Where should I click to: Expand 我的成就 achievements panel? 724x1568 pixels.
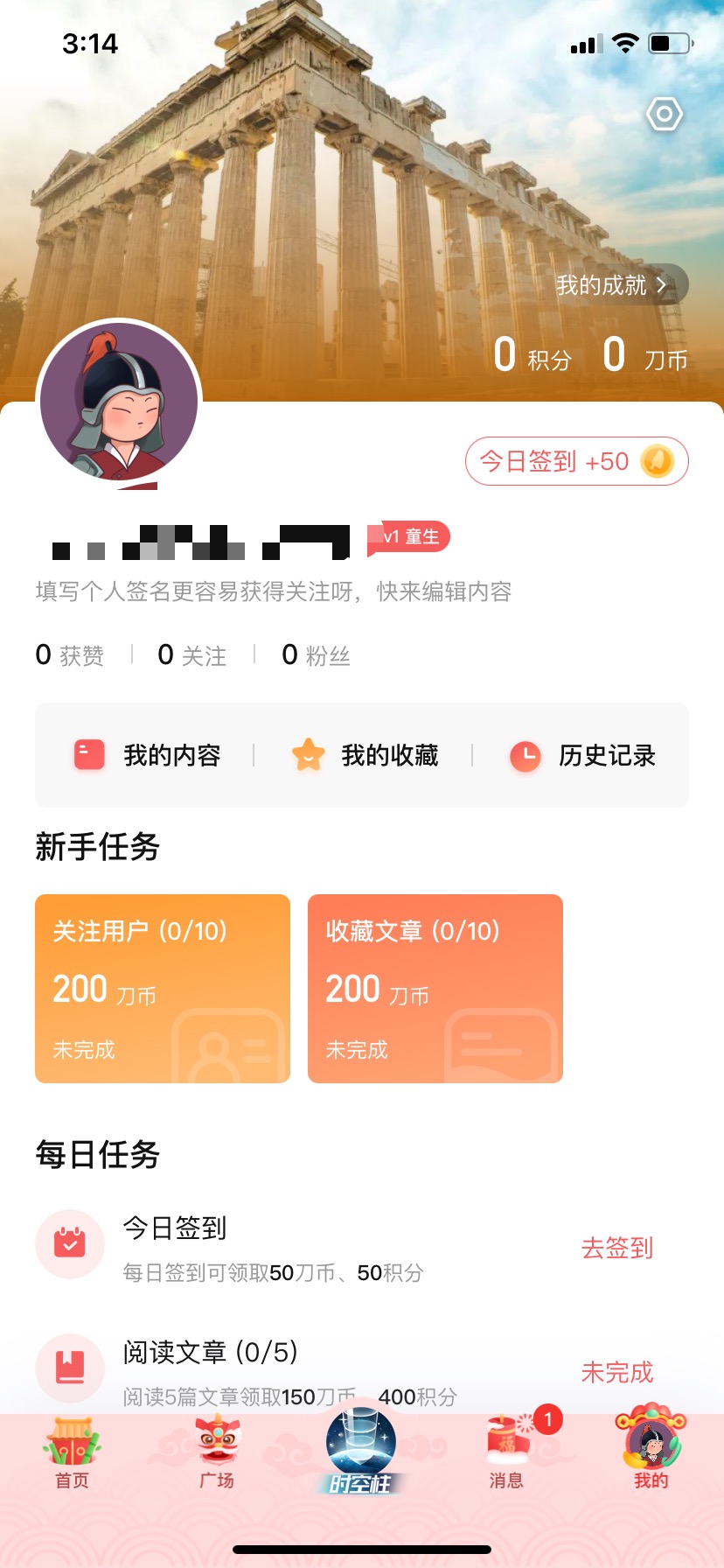(x=612, y=284)
